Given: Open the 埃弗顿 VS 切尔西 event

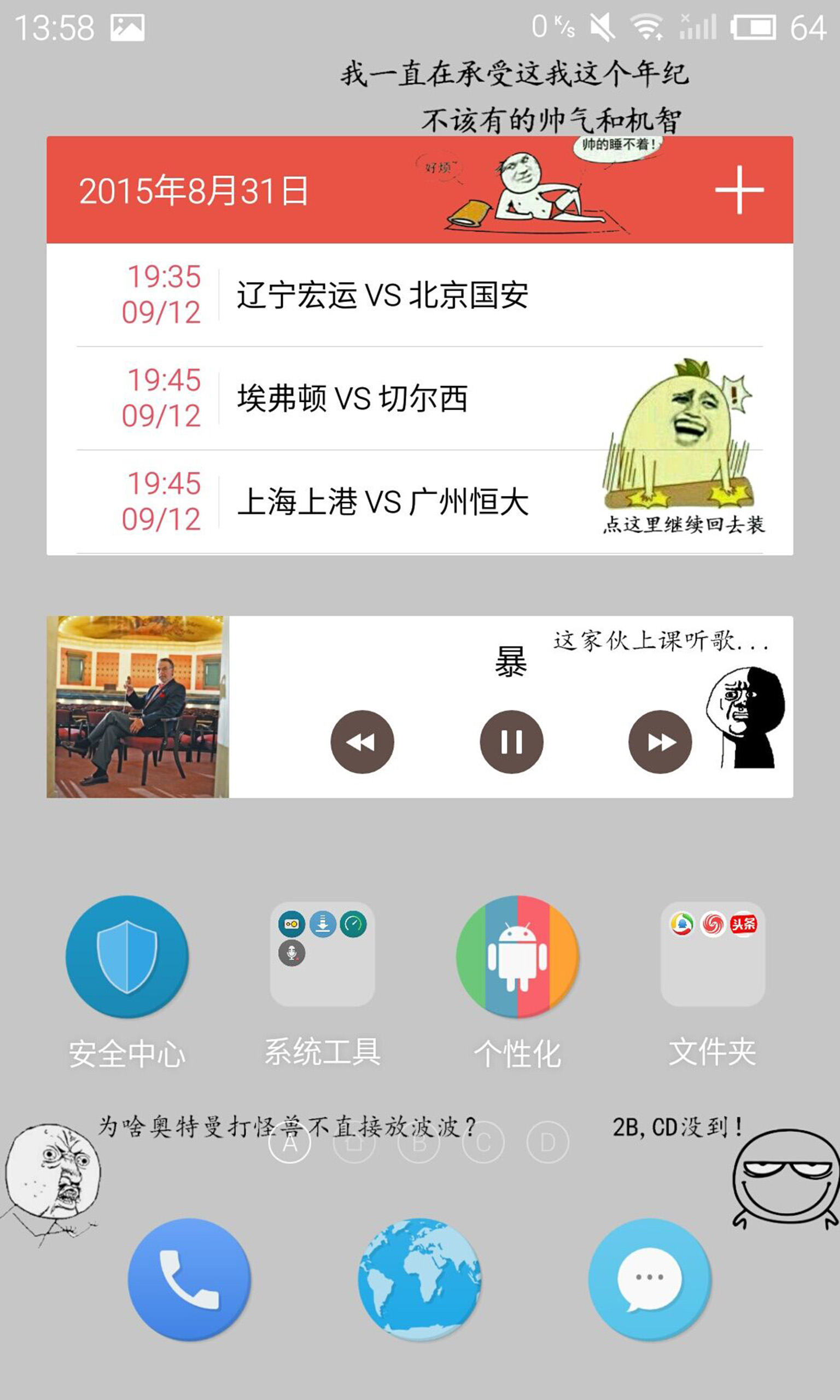Looking at the screenshot, I should (352, 398).
